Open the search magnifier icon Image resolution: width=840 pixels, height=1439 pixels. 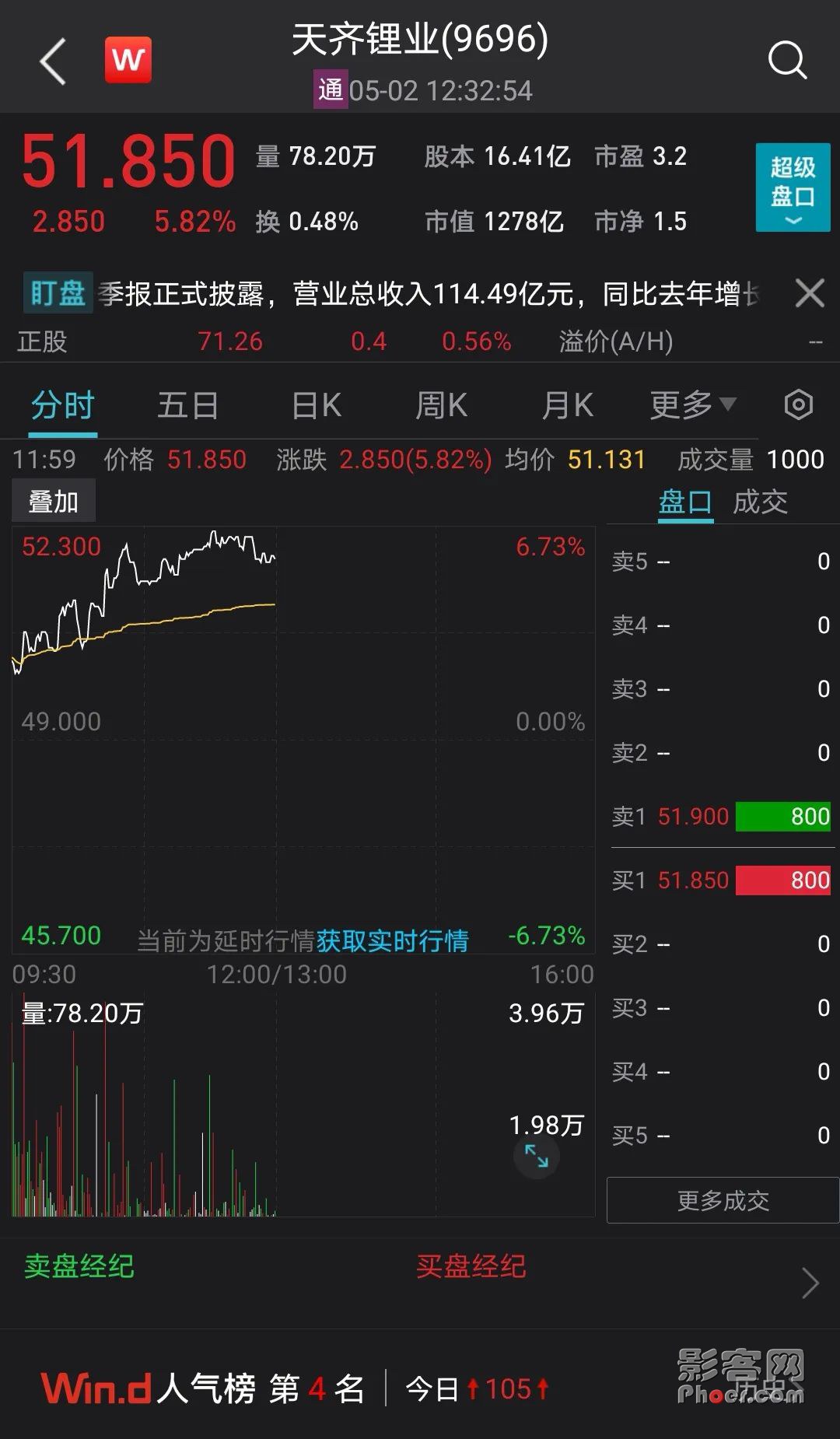click(787, 60)
